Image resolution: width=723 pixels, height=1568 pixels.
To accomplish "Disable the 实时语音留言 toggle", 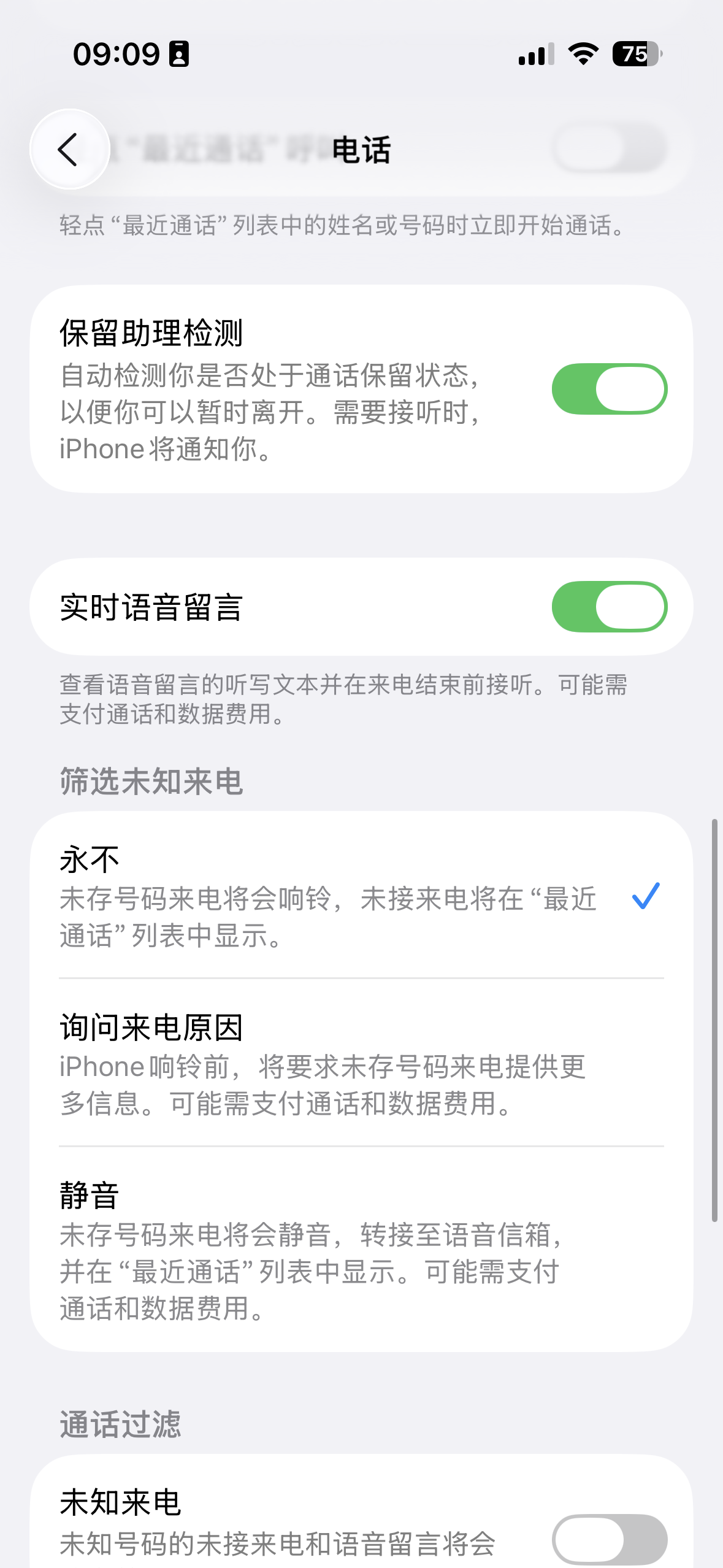I will (609, 607).
